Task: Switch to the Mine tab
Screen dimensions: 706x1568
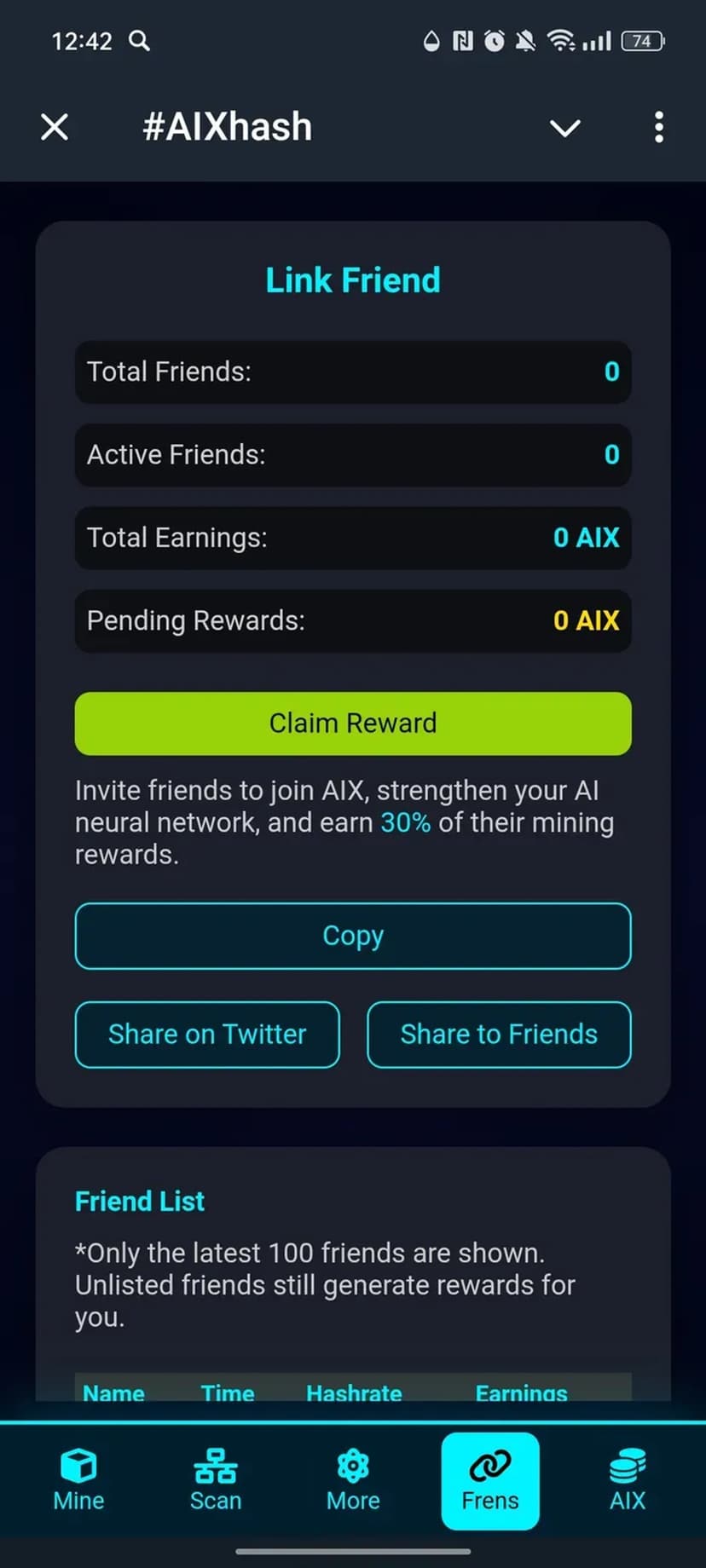Action: [x=78, y=1481]
